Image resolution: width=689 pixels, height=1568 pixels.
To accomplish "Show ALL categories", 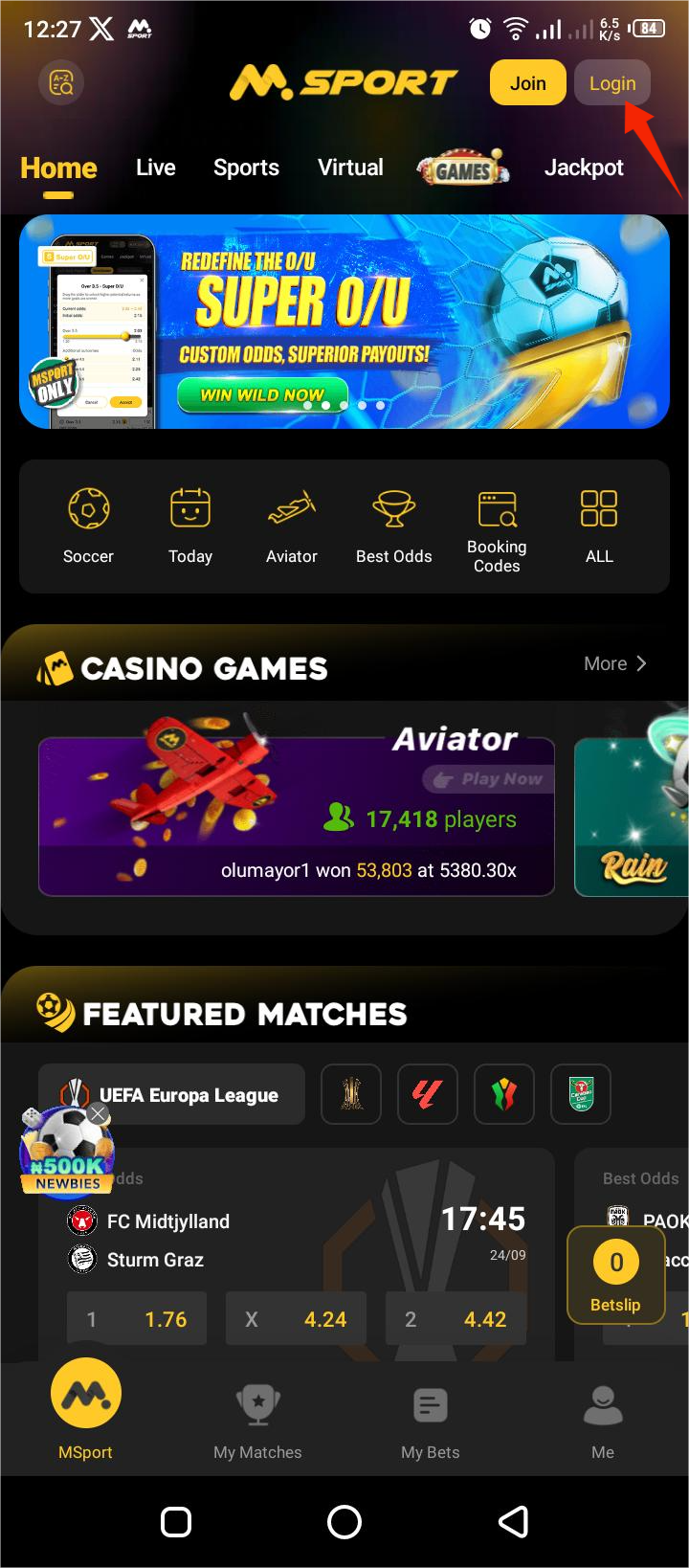I will point(599,526).
